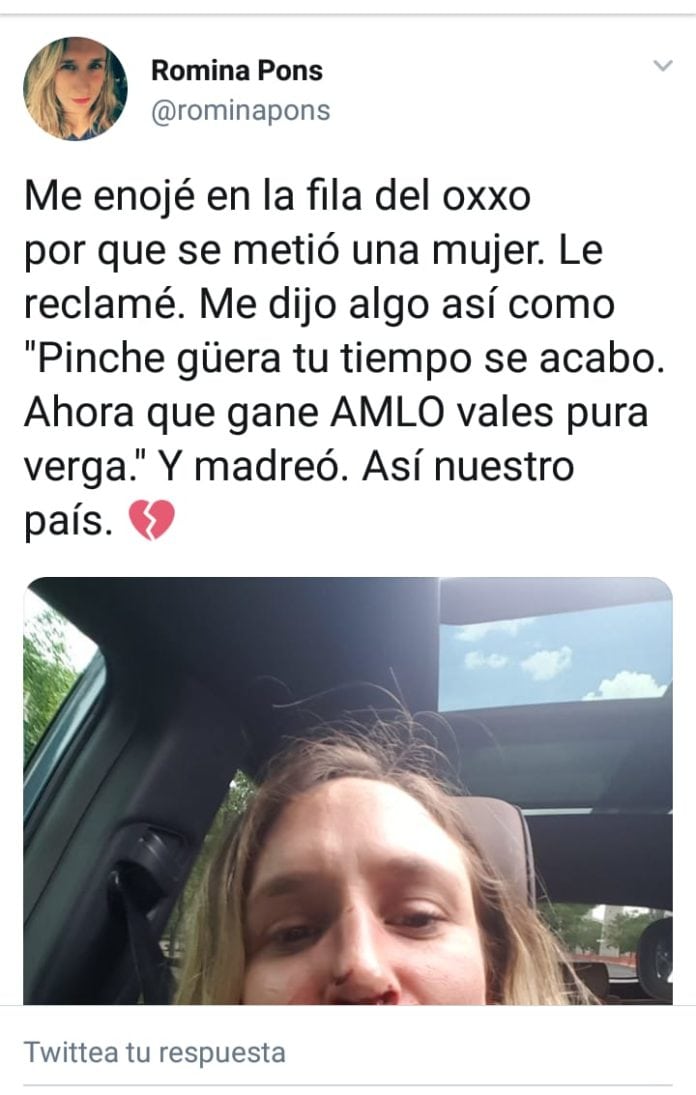Expand the tweet options chevron
The width and height of the screenshot is (696, 1095).
[x=662, y=66]
